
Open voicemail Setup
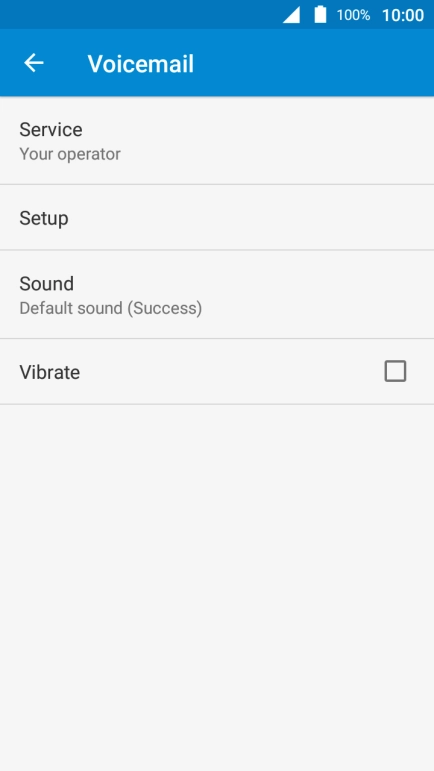217,218
